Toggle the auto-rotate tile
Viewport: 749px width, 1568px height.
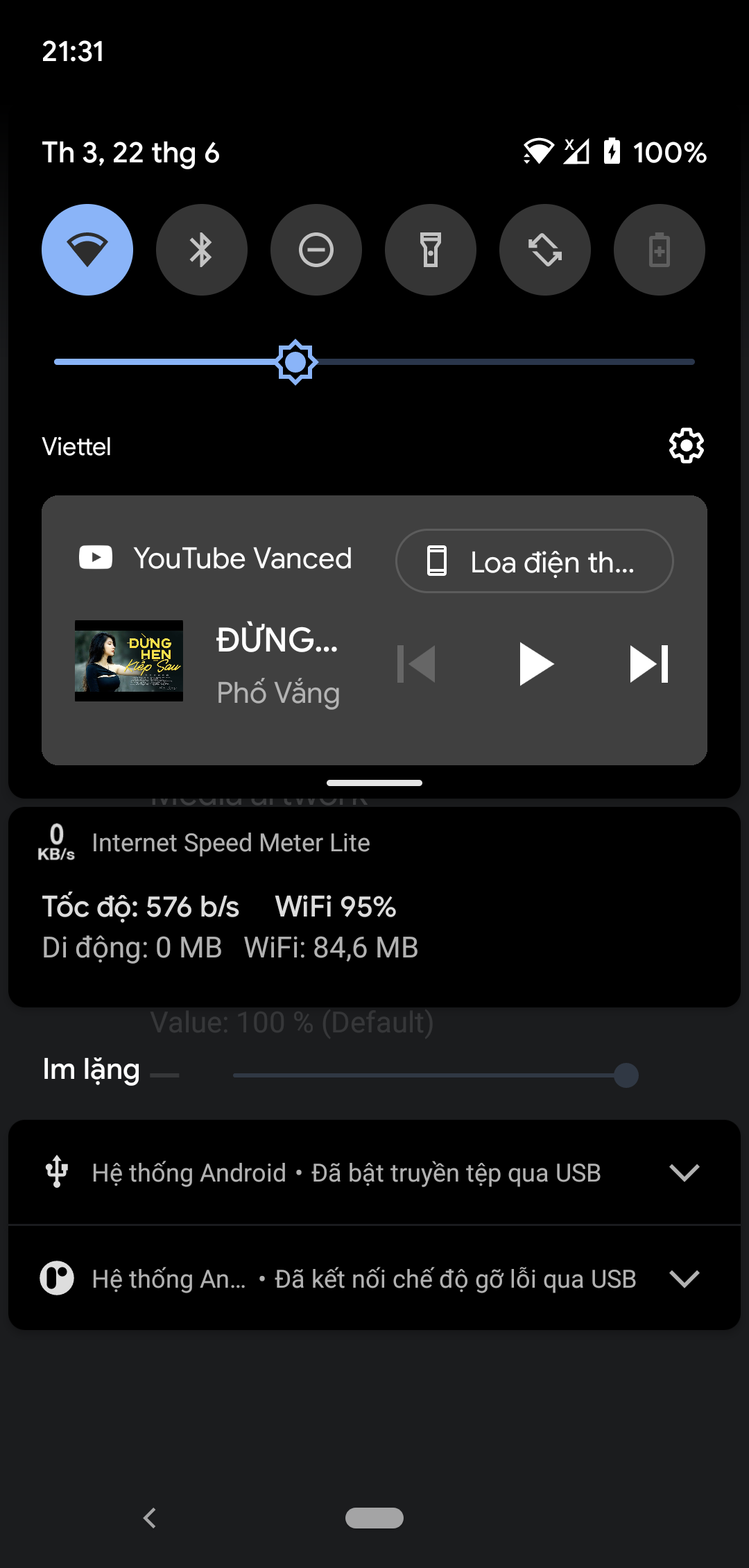pos(545,250)
